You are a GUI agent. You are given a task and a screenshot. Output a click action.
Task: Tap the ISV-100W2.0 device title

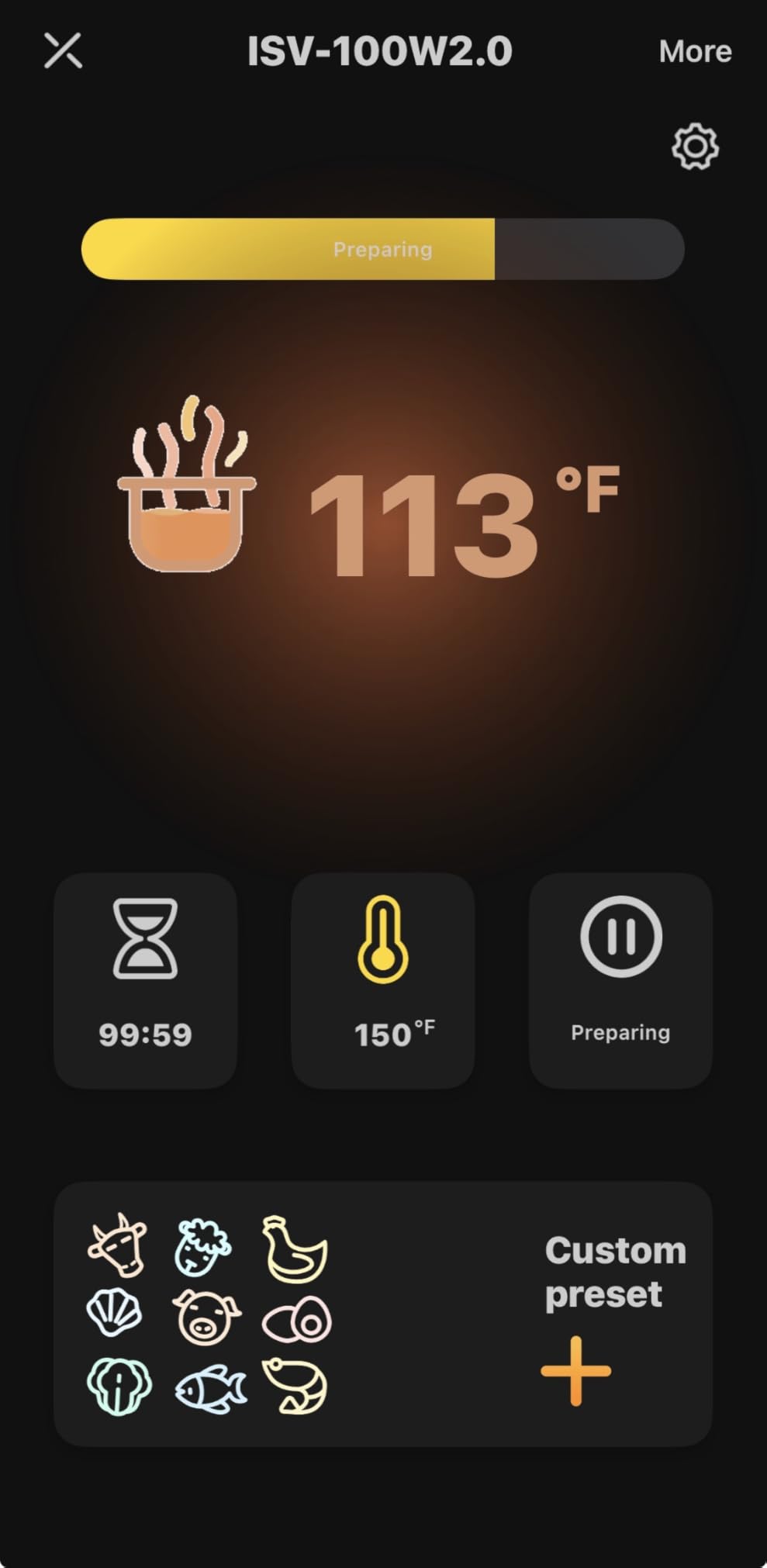click(x=379, y=49)
